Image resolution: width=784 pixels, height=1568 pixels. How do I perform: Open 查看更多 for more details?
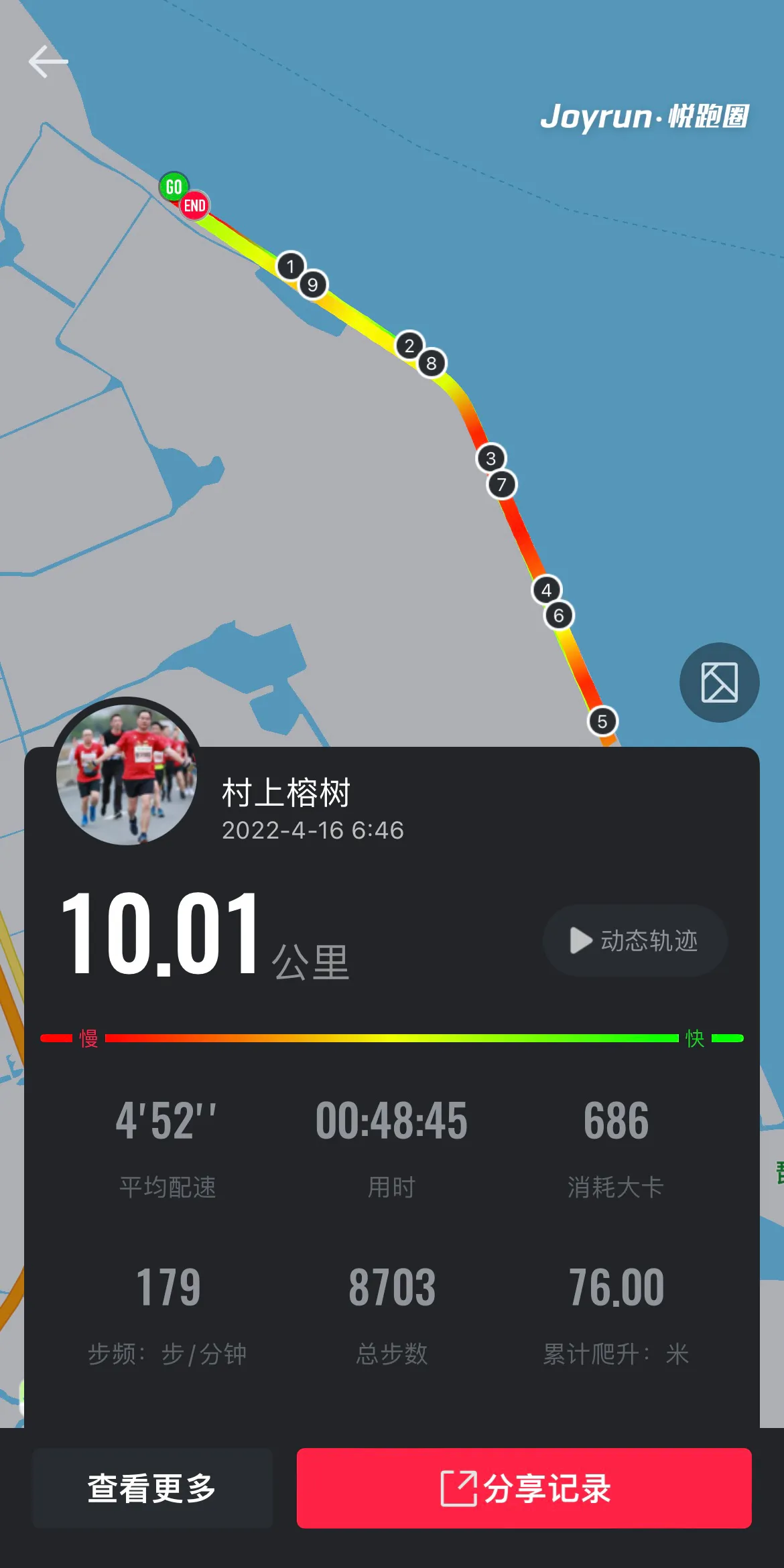tap(152, 1488)
